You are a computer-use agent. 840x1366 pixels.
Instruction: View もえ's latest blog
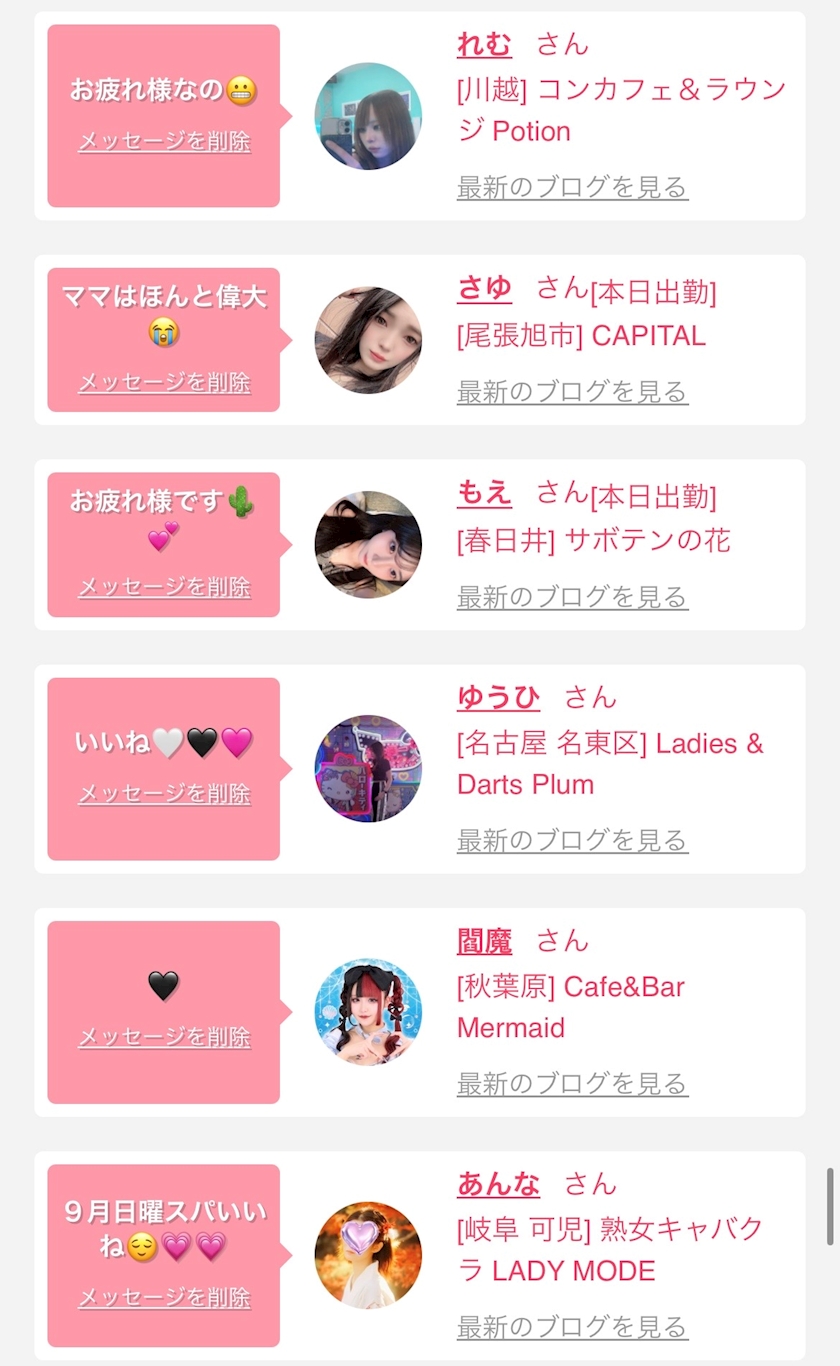coord(572,597)
